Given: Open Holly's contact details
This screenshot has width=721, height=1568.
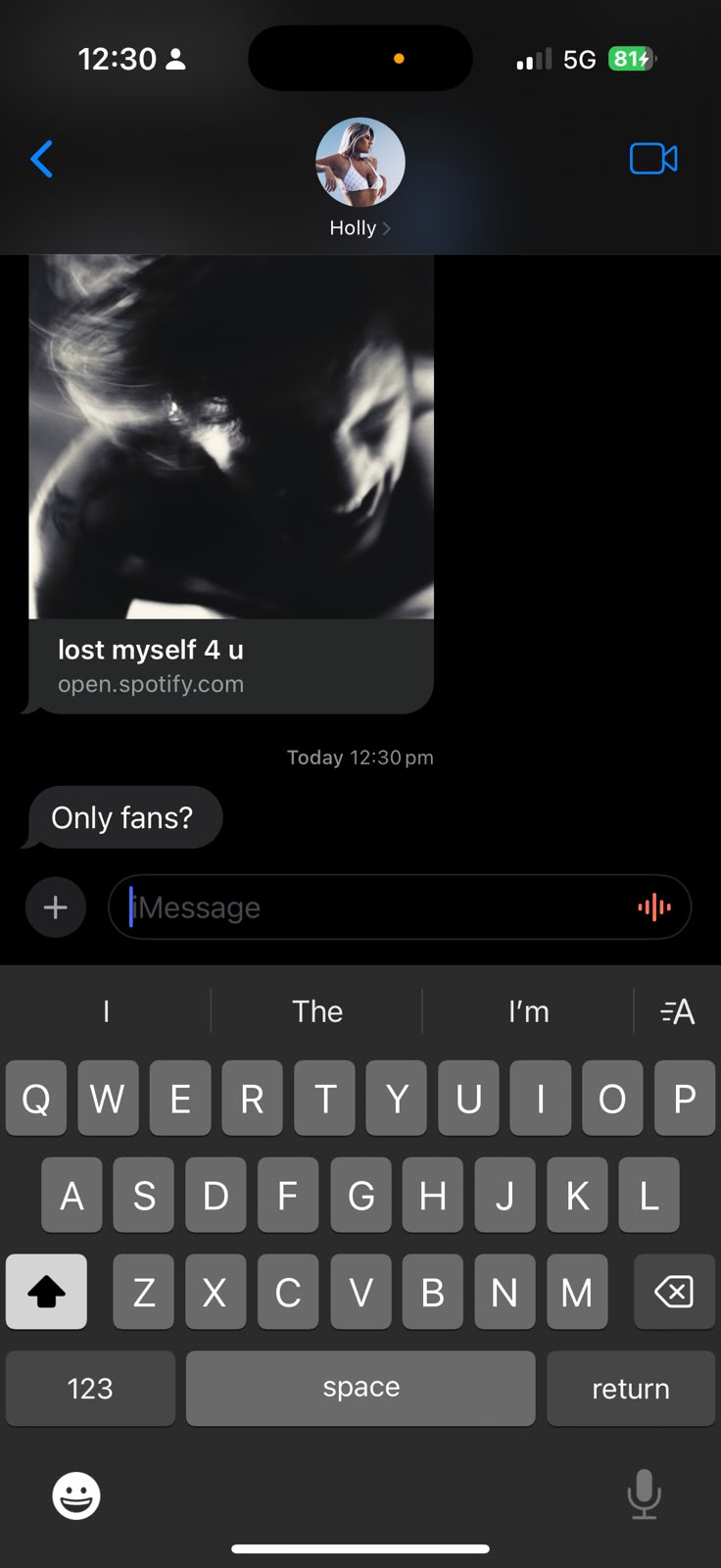Looking at the screenshot, I should [360, 177].
